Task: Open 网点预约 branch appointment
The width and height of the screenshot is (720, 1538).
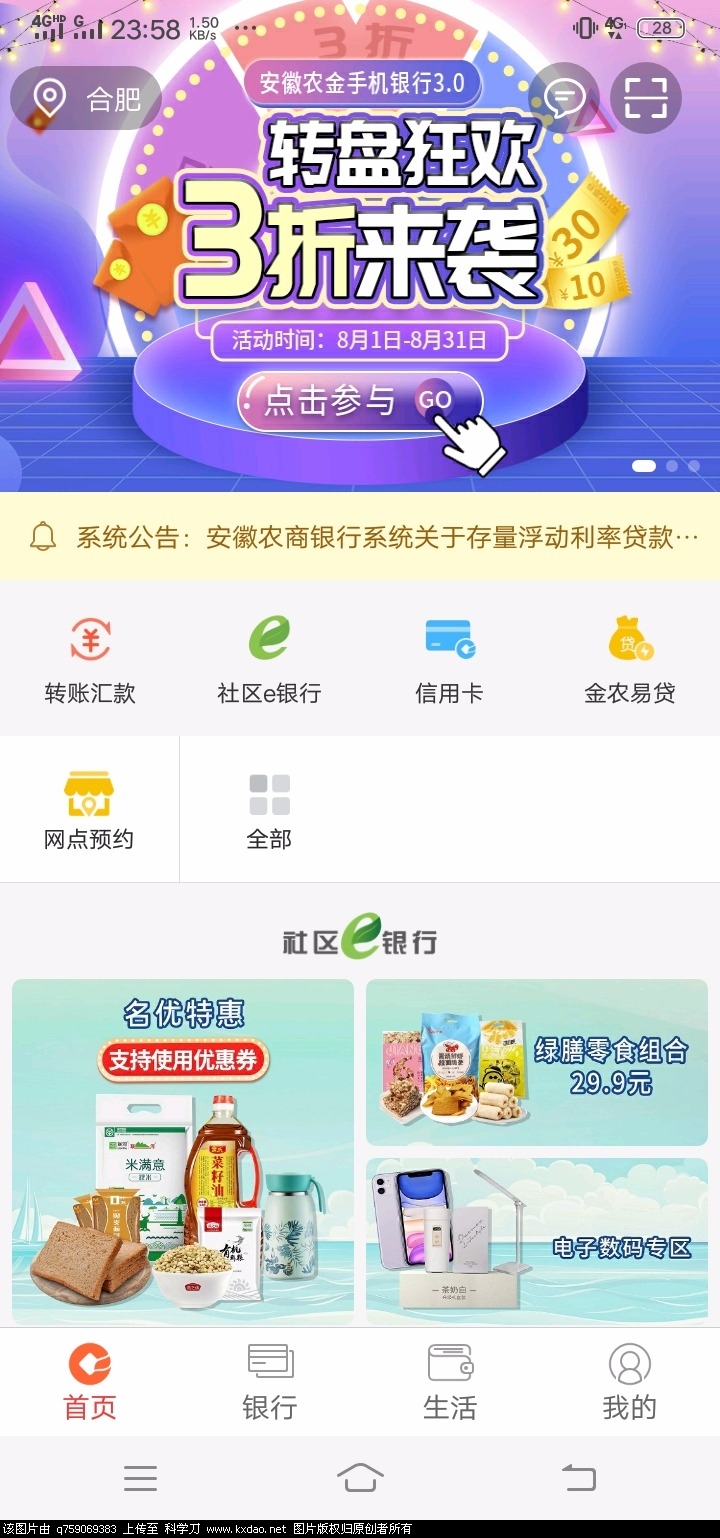Action: (x=89, y=810)
